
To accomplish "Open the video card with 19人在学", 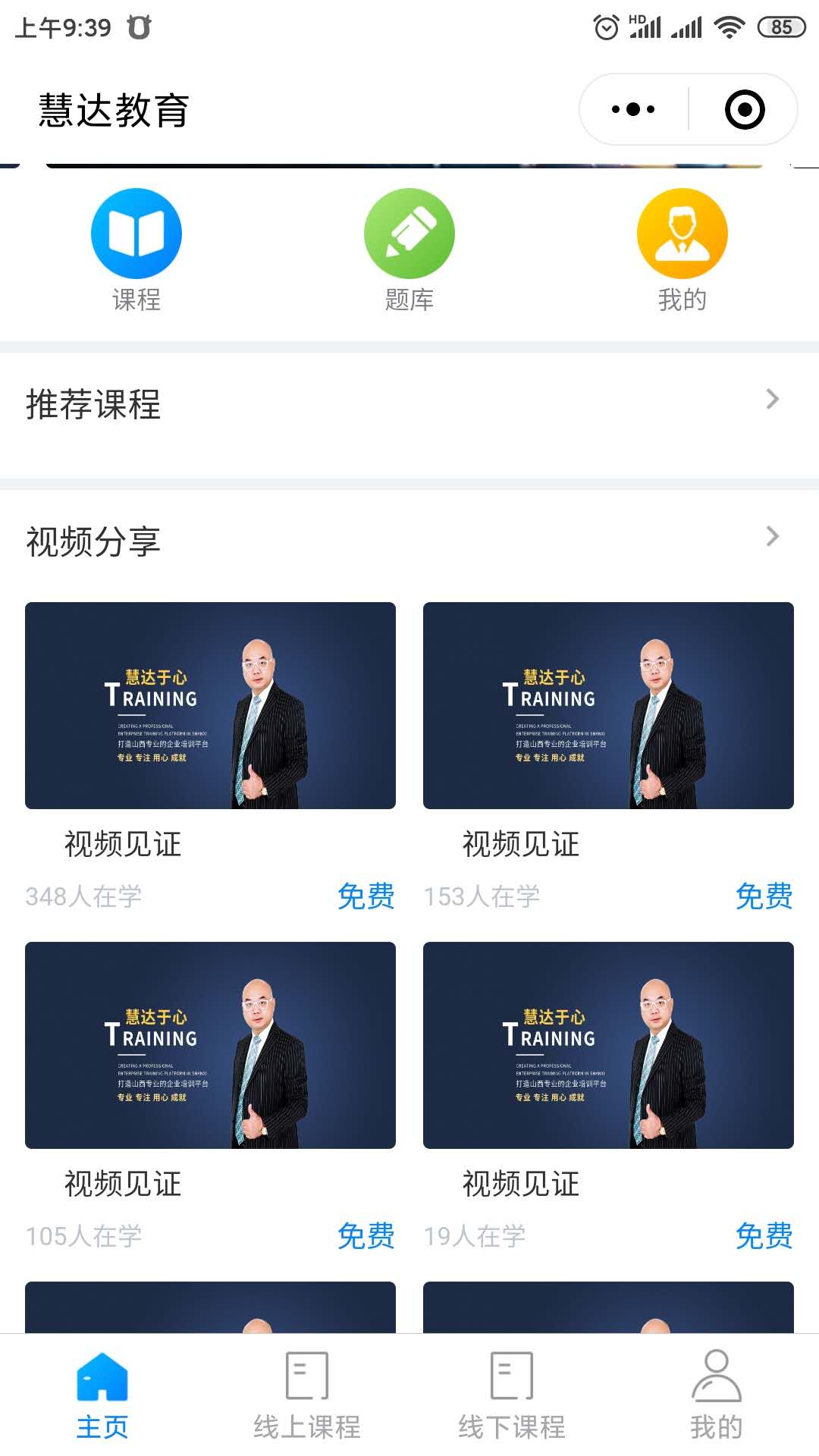I will tap(608, 1045).
